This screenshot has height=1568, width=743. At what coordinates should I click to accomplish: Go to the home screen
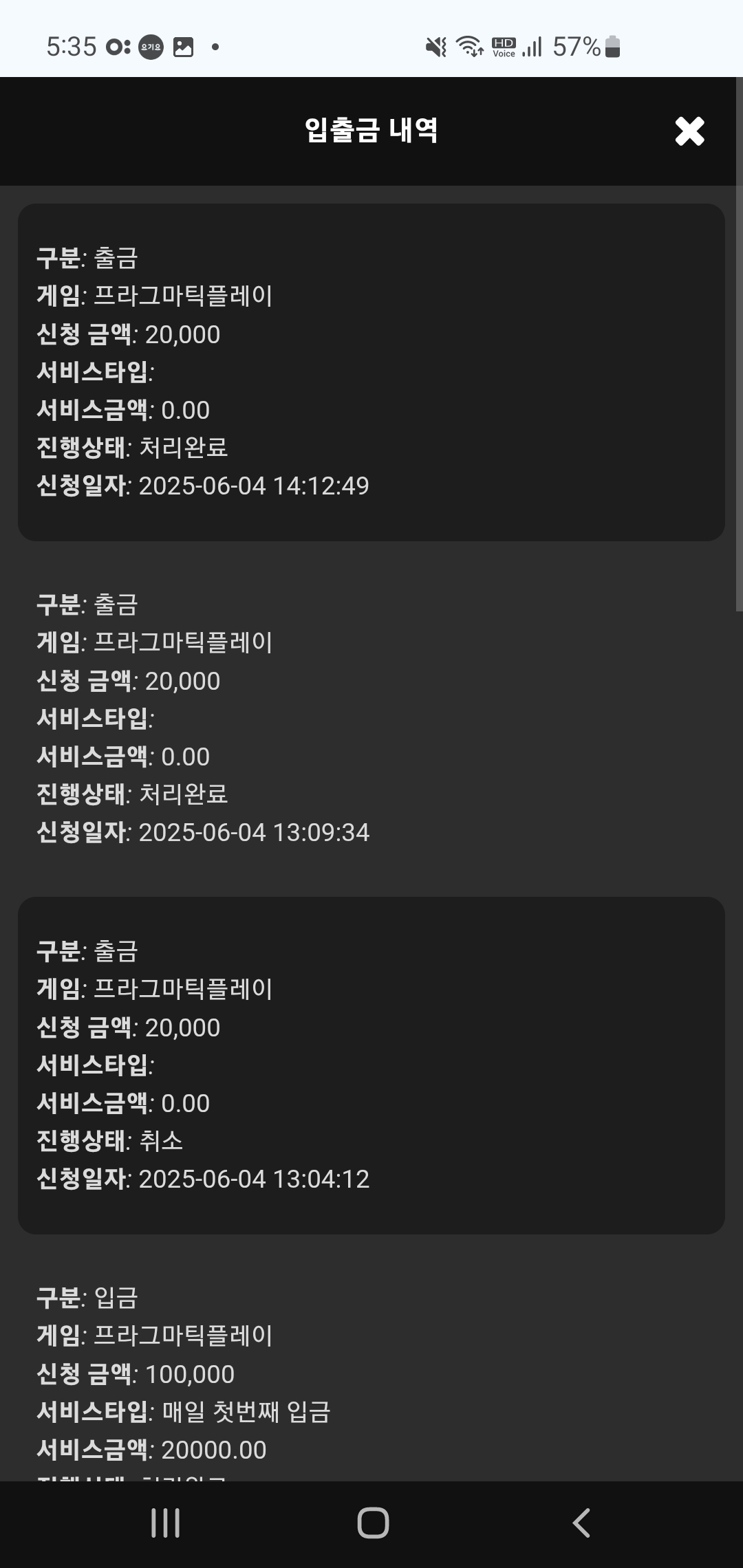pos(373,1523)
